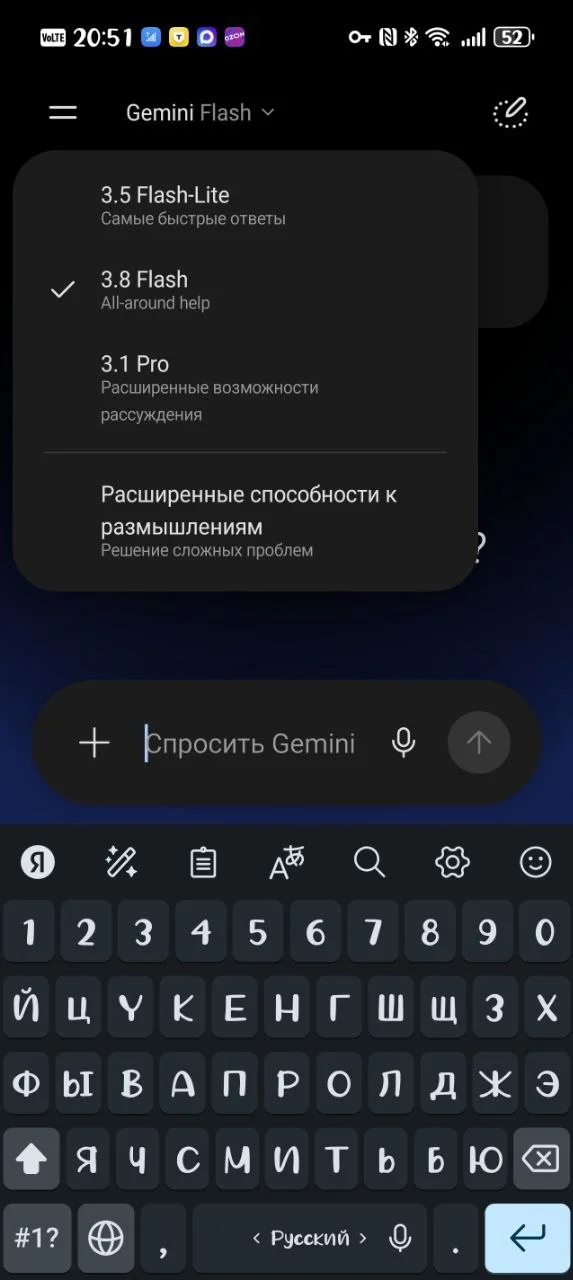Open the emoji smiley panel

click(x=536, y=861)
